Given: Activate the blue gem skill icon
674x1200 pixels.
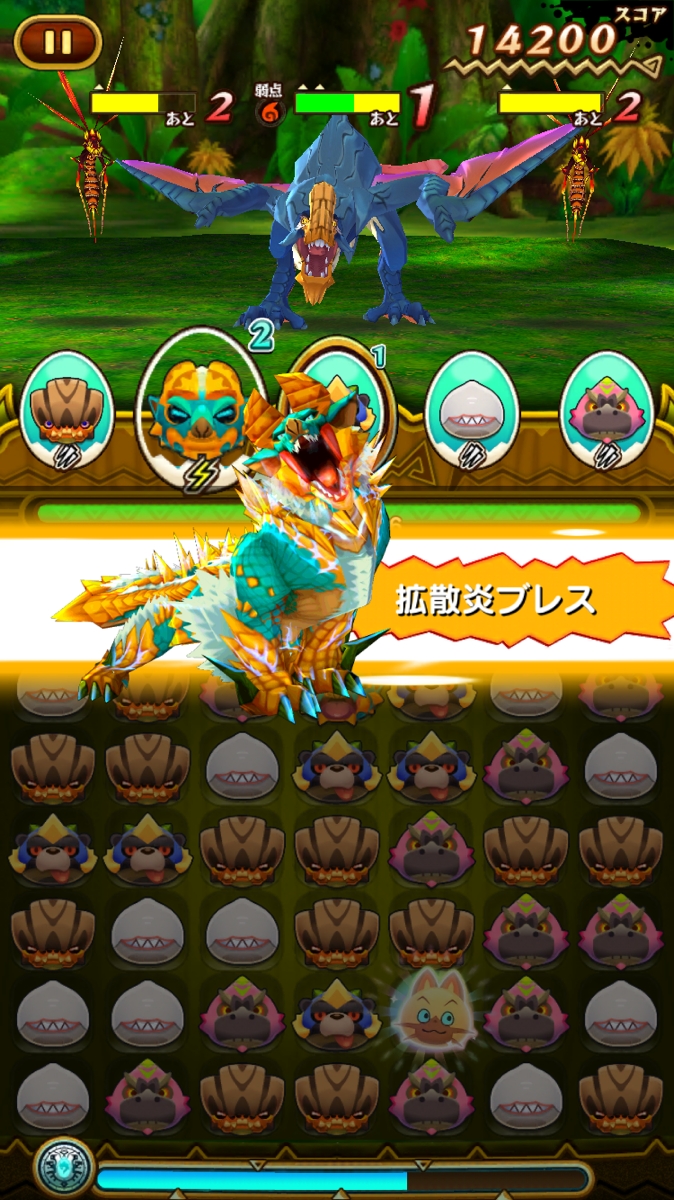Looking at the screenshot, I should click(63, 1168).
